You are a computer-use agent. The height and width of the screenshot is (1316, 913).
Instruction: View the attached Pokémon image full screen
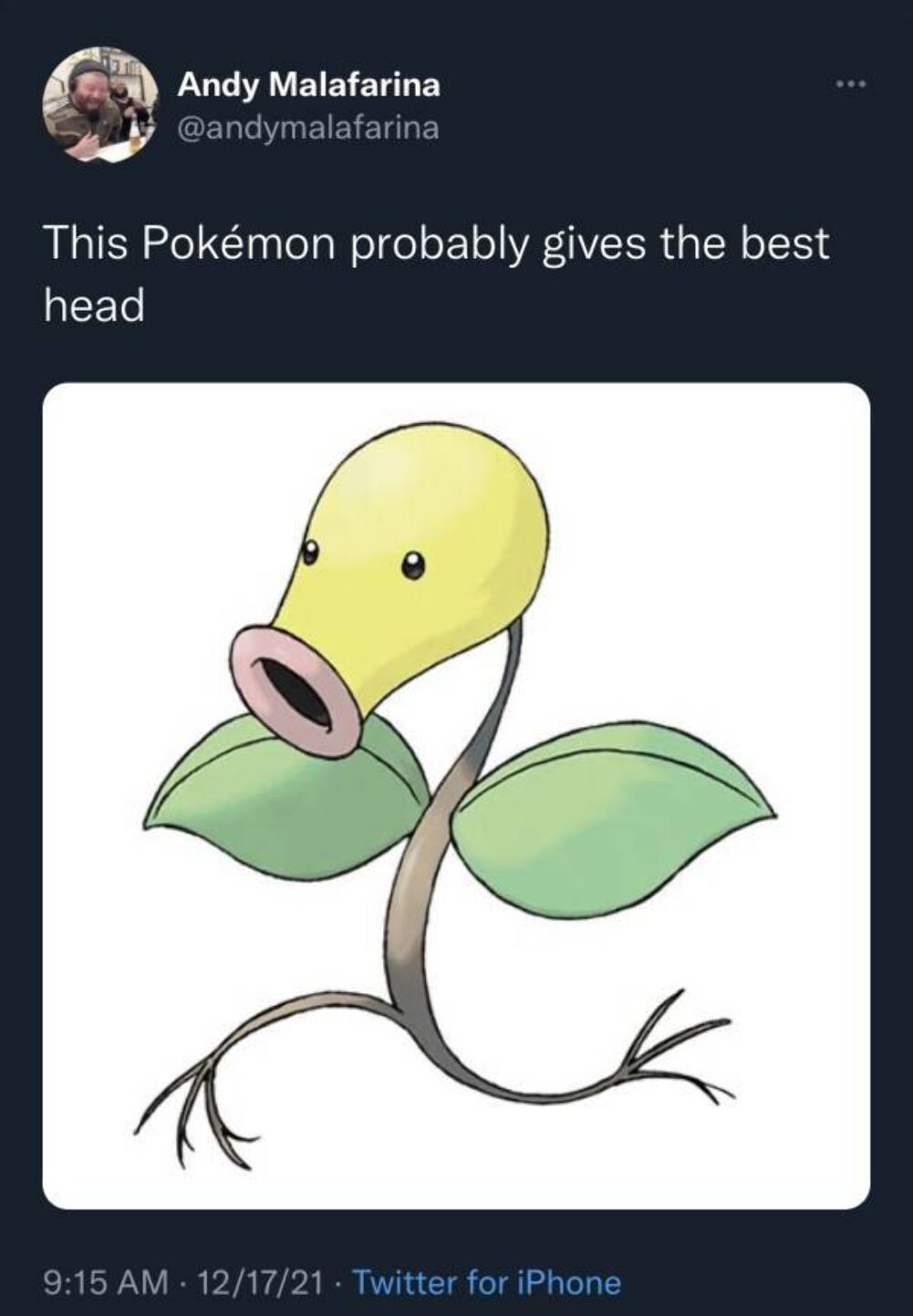pyautogui.click(x=456, y=795)
